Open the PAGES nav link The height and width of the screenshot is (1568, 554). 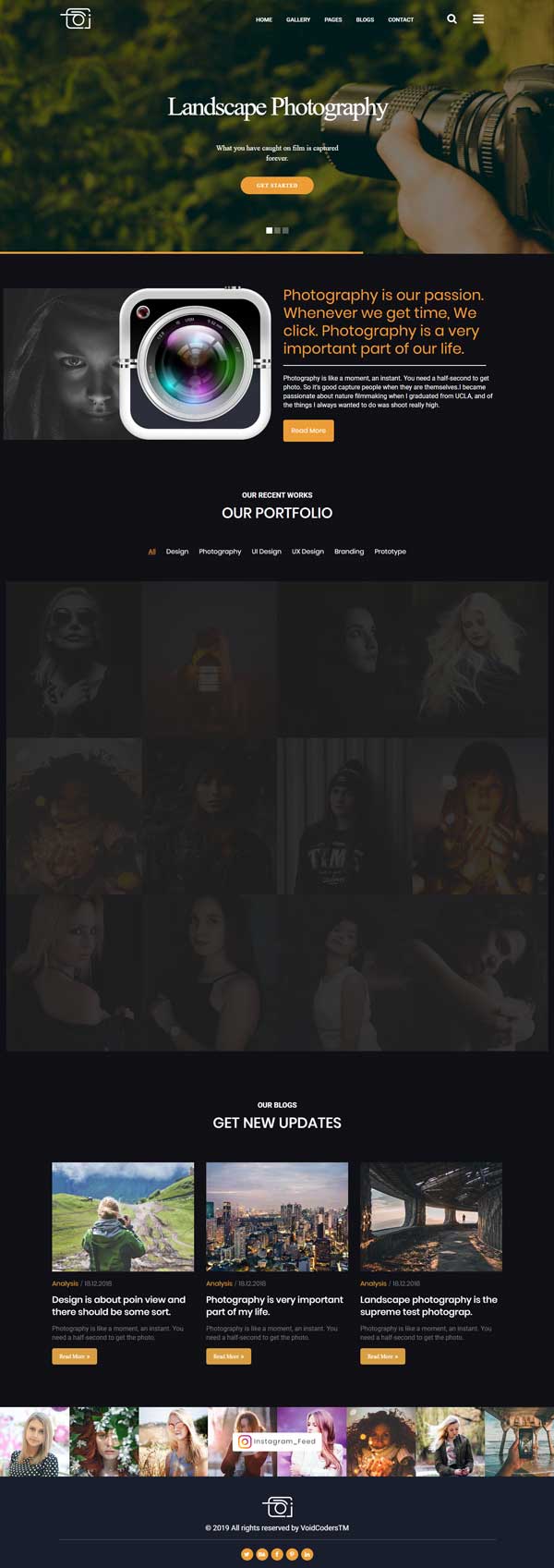tap(333, 19)
